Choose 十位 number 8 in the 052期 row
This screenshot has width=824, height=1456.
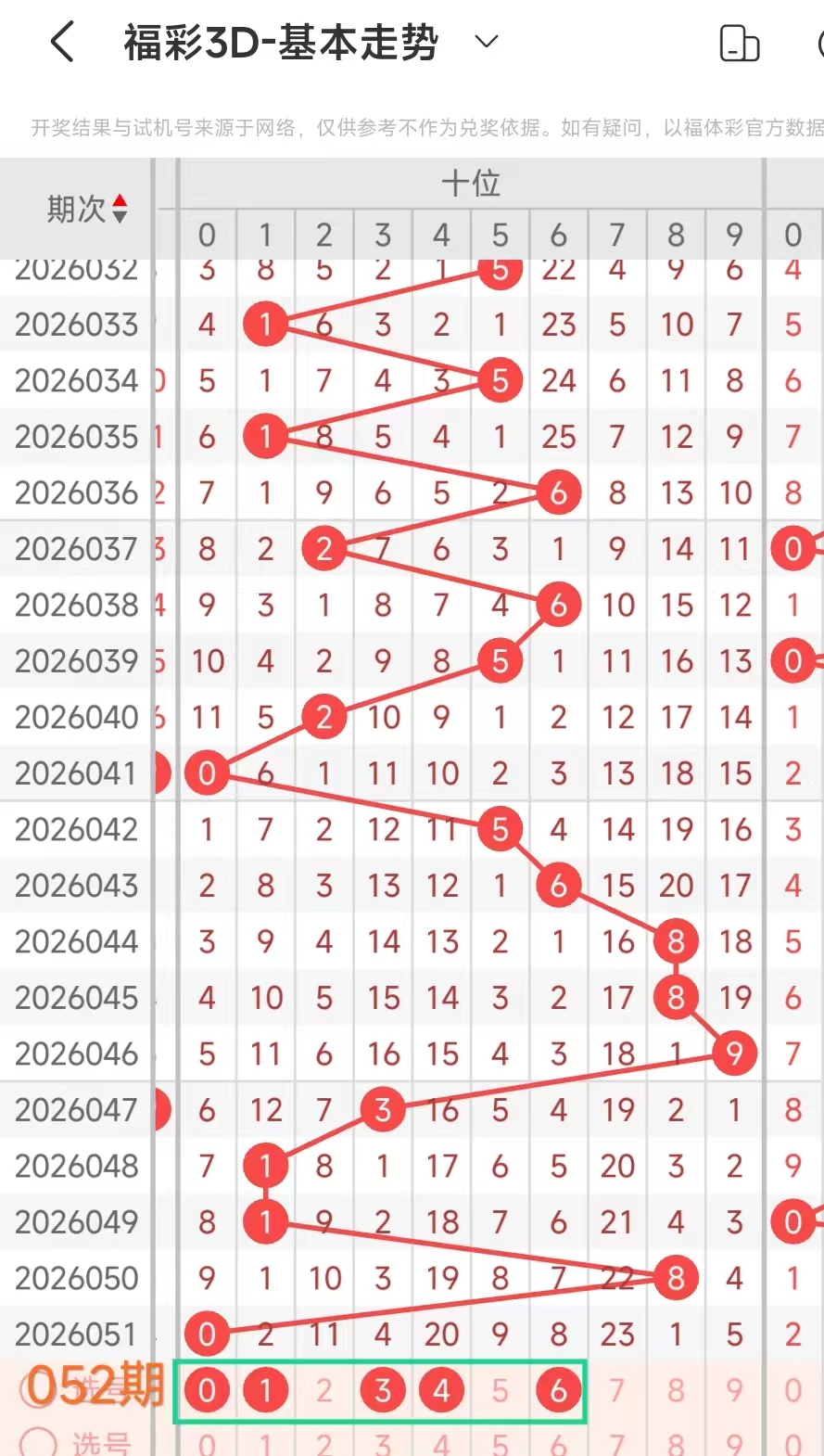coord(676,1390)
